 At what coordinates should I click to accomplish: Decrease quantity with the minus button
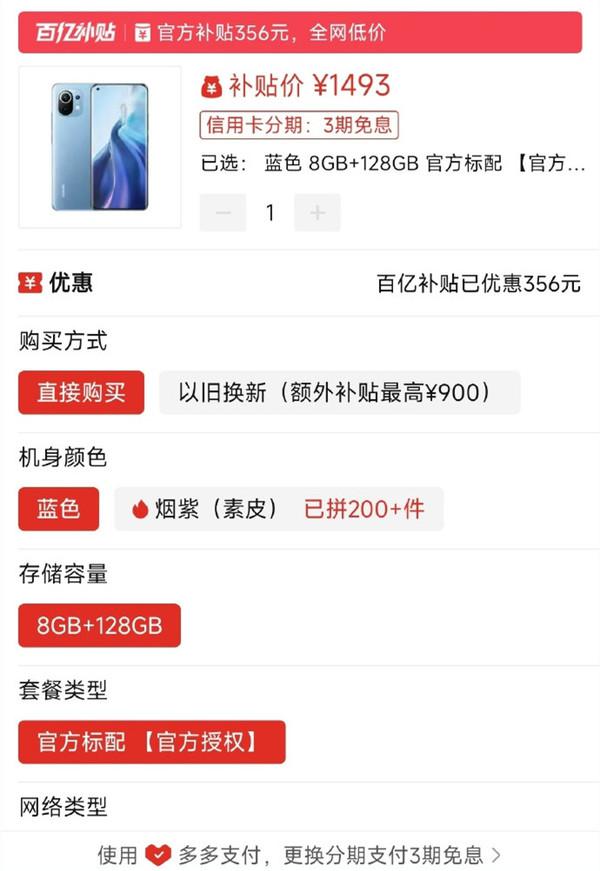223,213
